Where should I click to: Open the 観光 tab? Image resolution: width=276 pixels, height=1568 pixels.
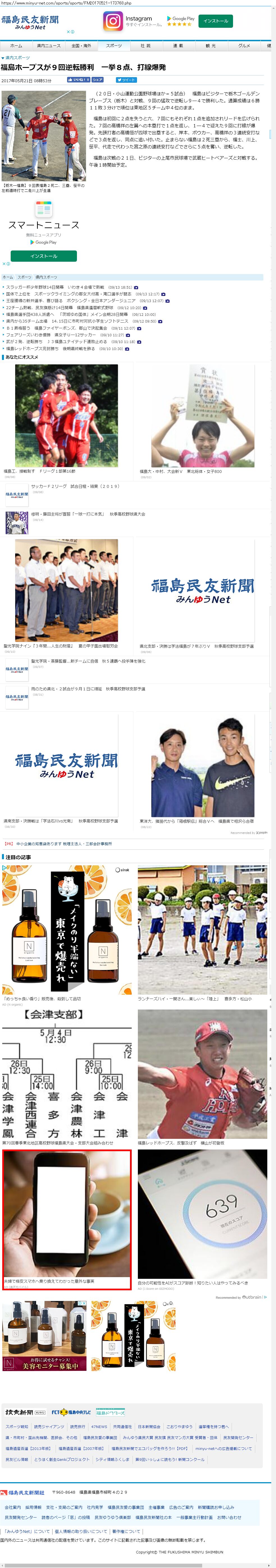tap(210, 46)
